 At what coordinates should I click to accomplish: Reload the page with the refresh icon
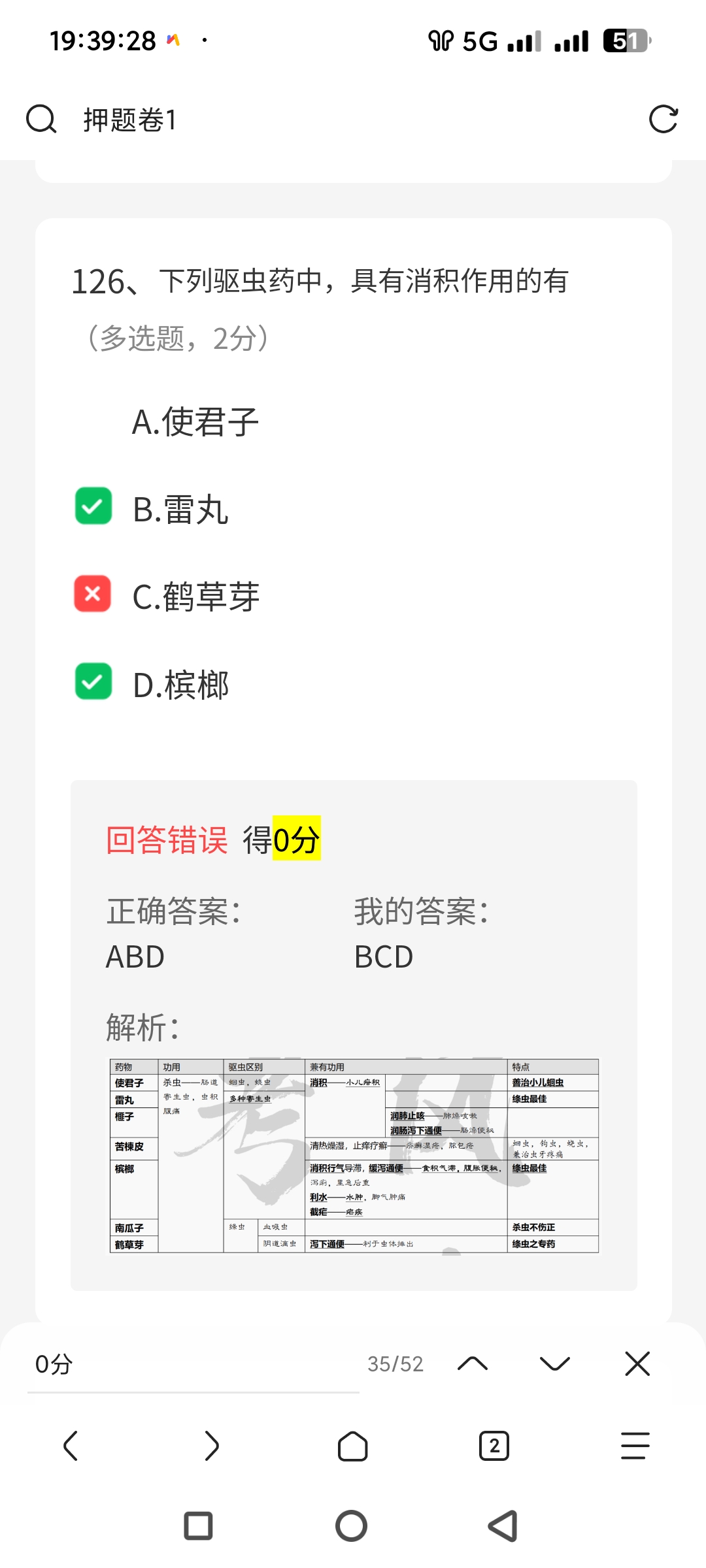tap(663, 120)
